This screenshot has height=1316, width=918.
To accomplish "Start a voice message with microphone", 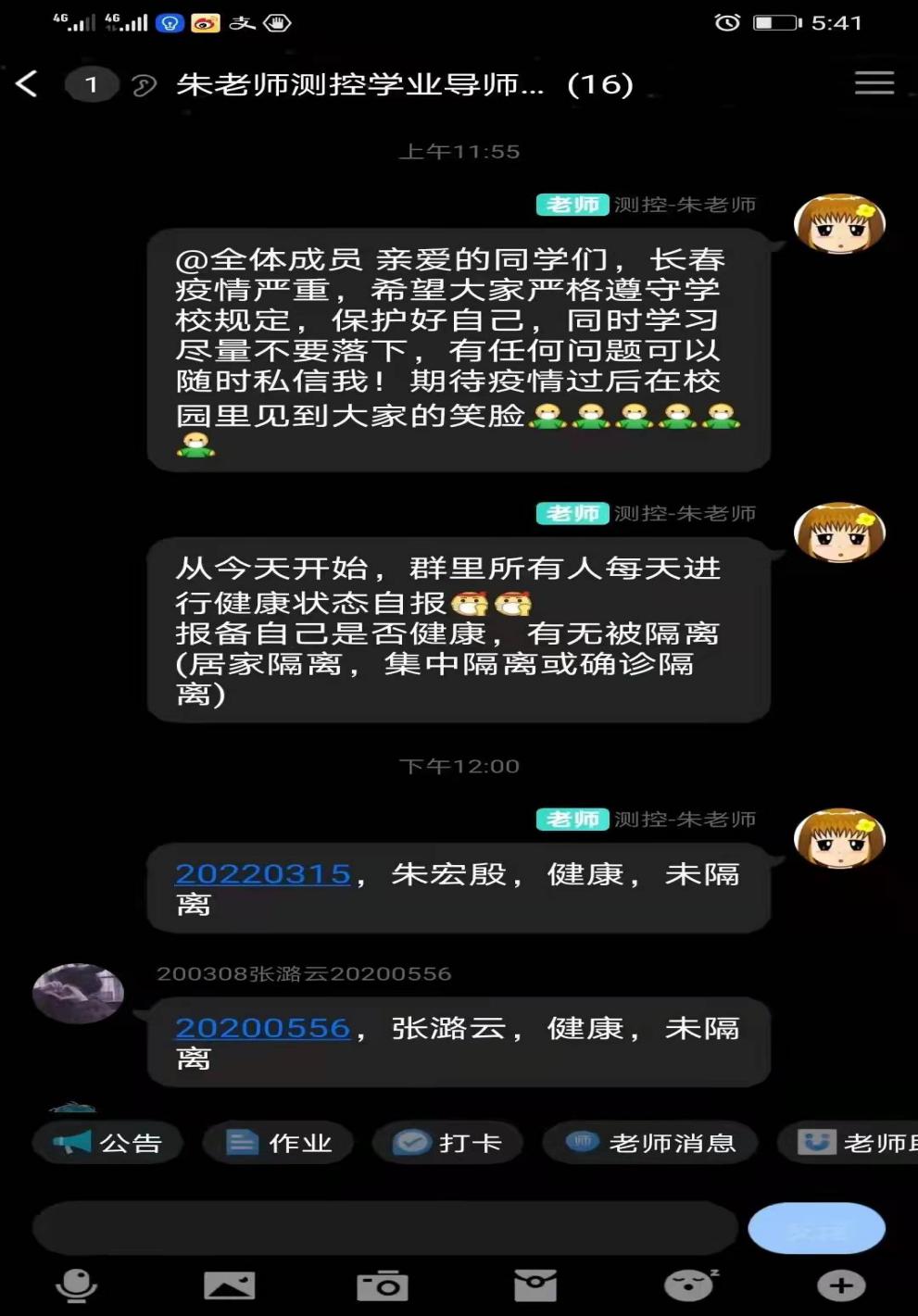I will pyautogui.click(x=76, y=1285).
